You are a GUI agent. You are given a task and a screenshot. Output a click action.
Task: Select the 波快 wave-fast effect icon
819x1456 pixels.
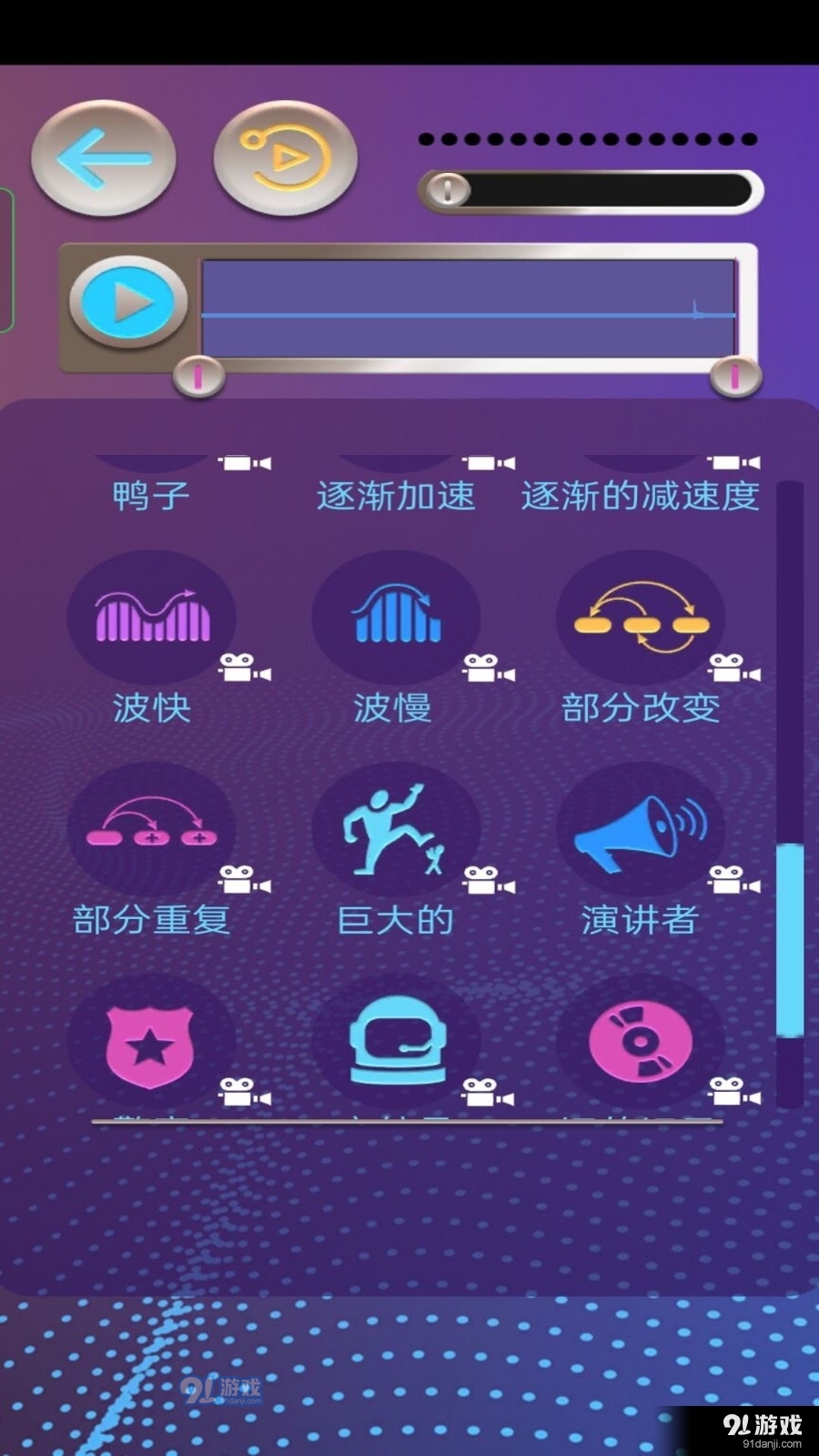tap(151, 617)
